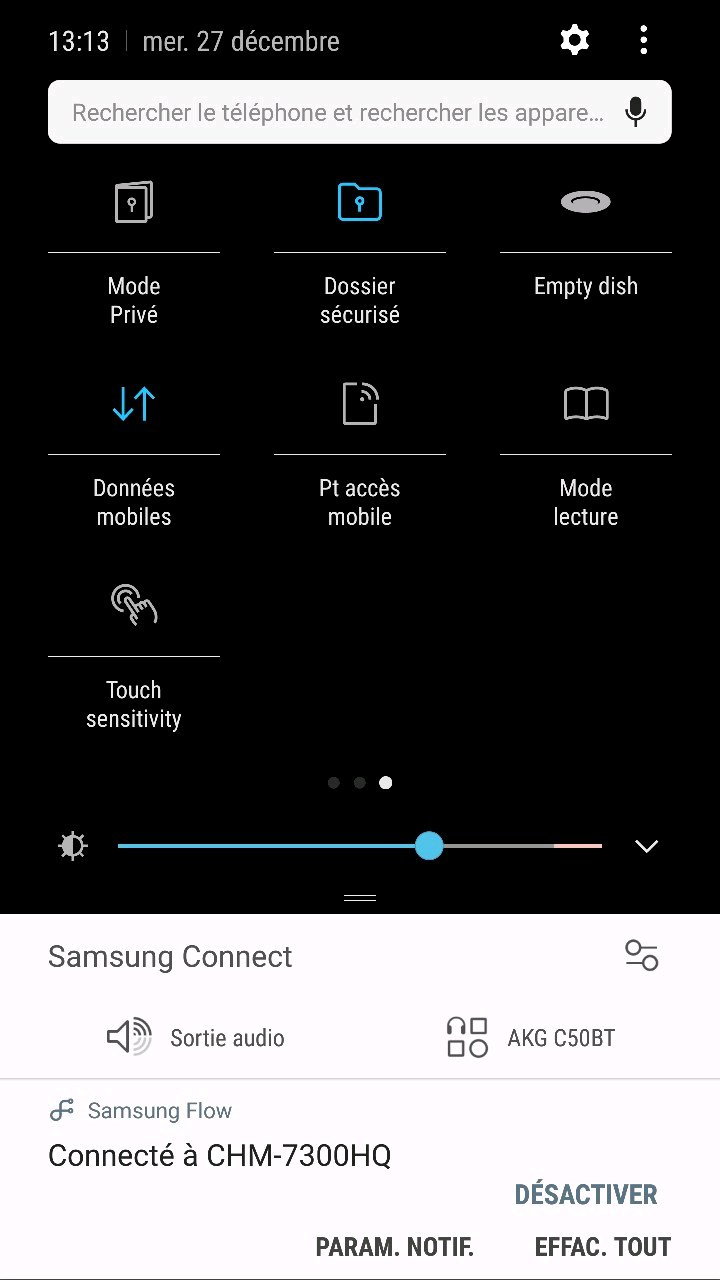Open settings via the gear icon

[574, 40]
